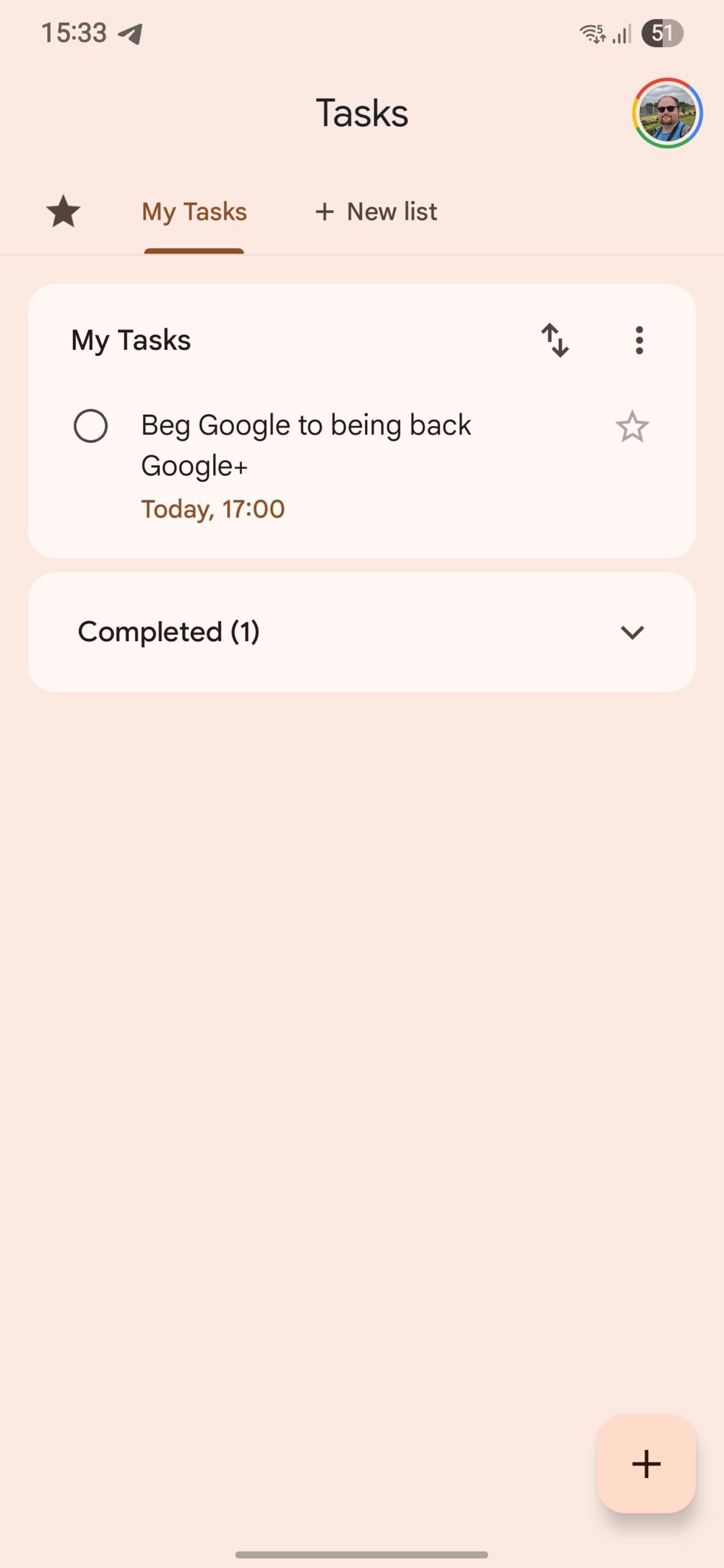Mark the Beg Google task as complete

(91, 426)
